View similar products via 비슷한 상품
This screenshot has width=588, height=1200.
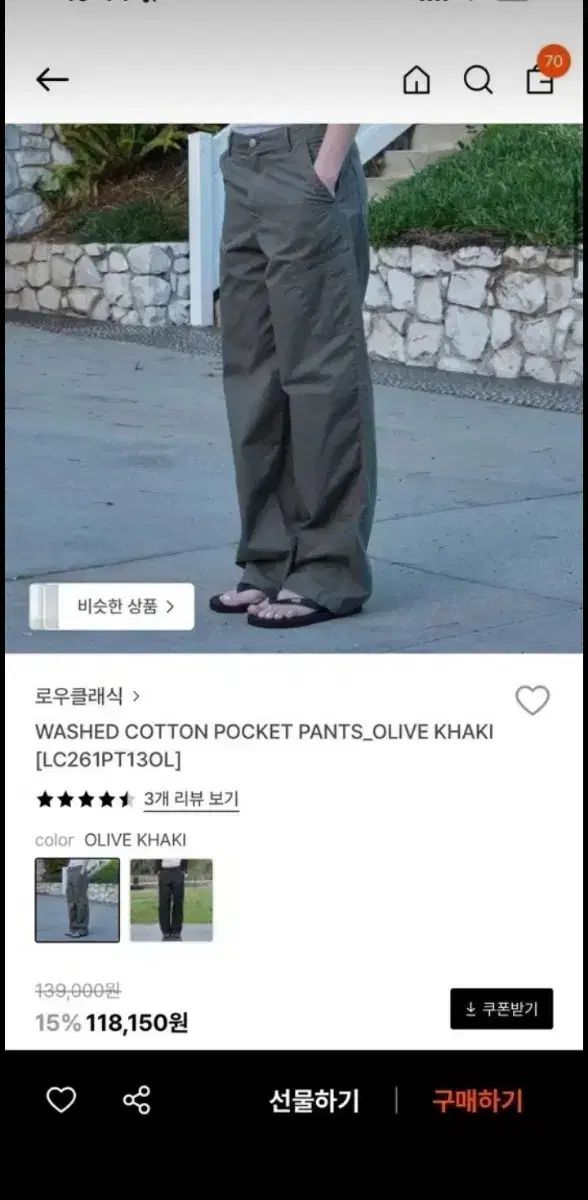point(112,606)
